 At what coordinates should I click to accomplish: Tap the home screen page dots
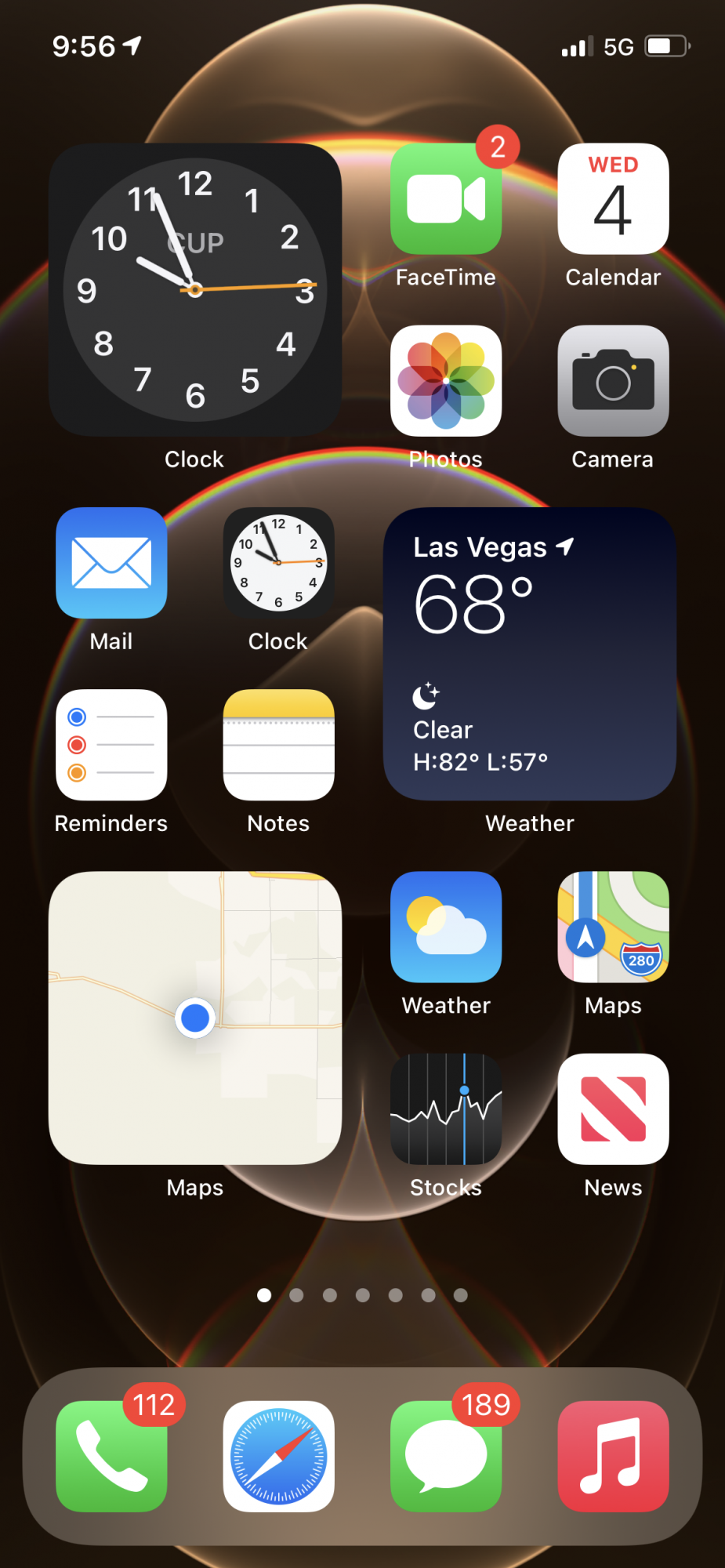pyautogui.click(x=362, y=1295)
